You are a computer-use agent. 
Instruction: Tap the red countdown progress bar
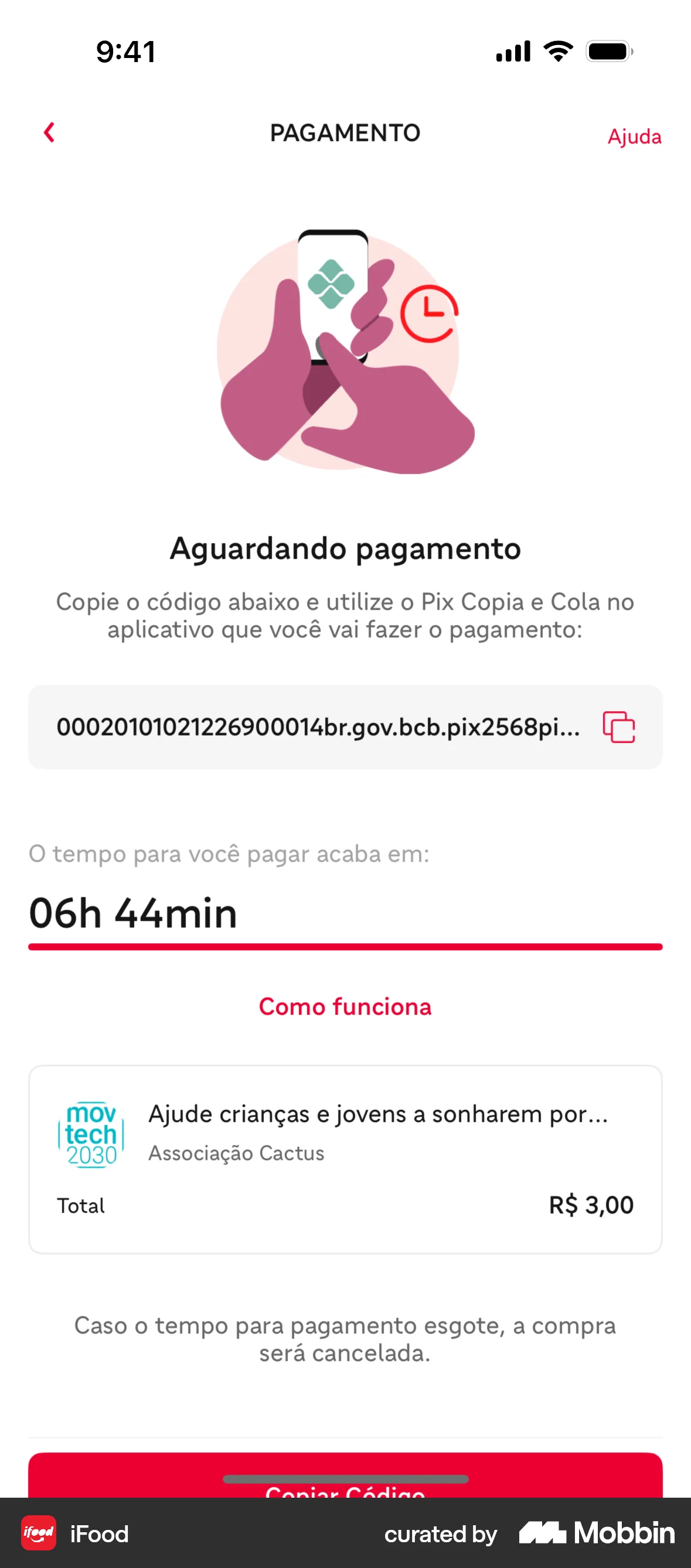345,947
